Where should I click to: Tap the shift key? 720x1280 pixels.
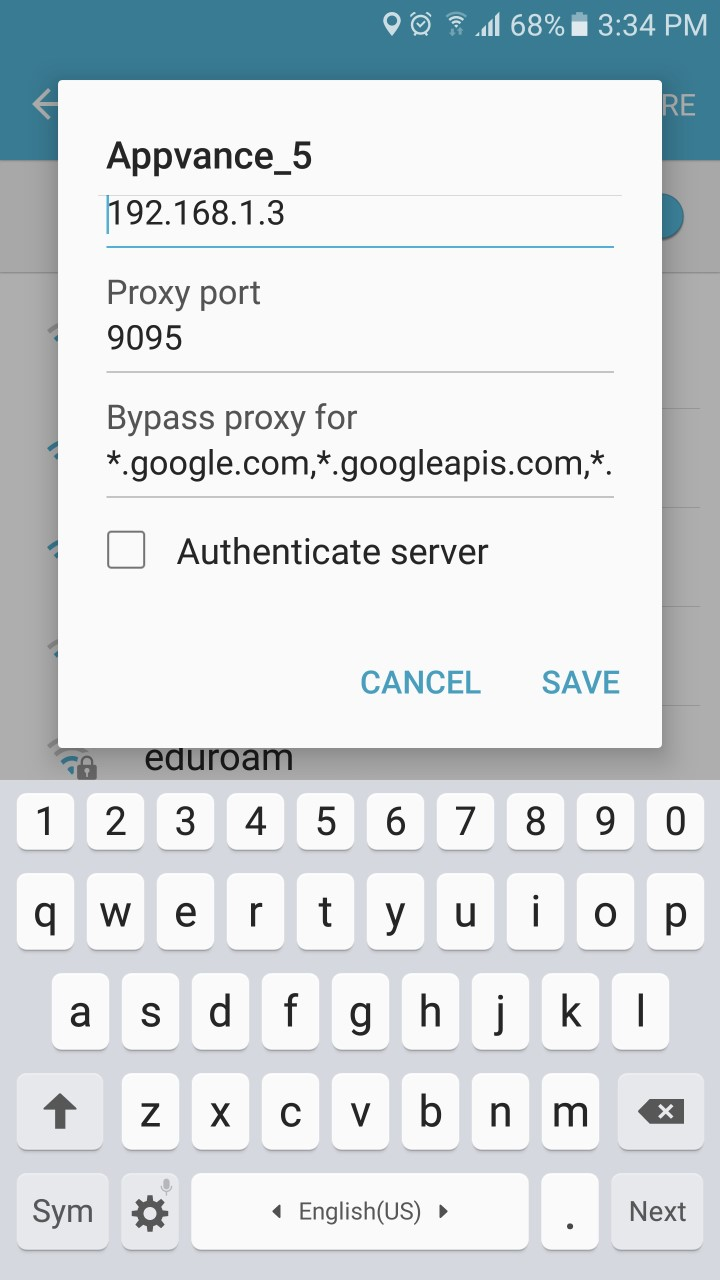point(59,1112)
